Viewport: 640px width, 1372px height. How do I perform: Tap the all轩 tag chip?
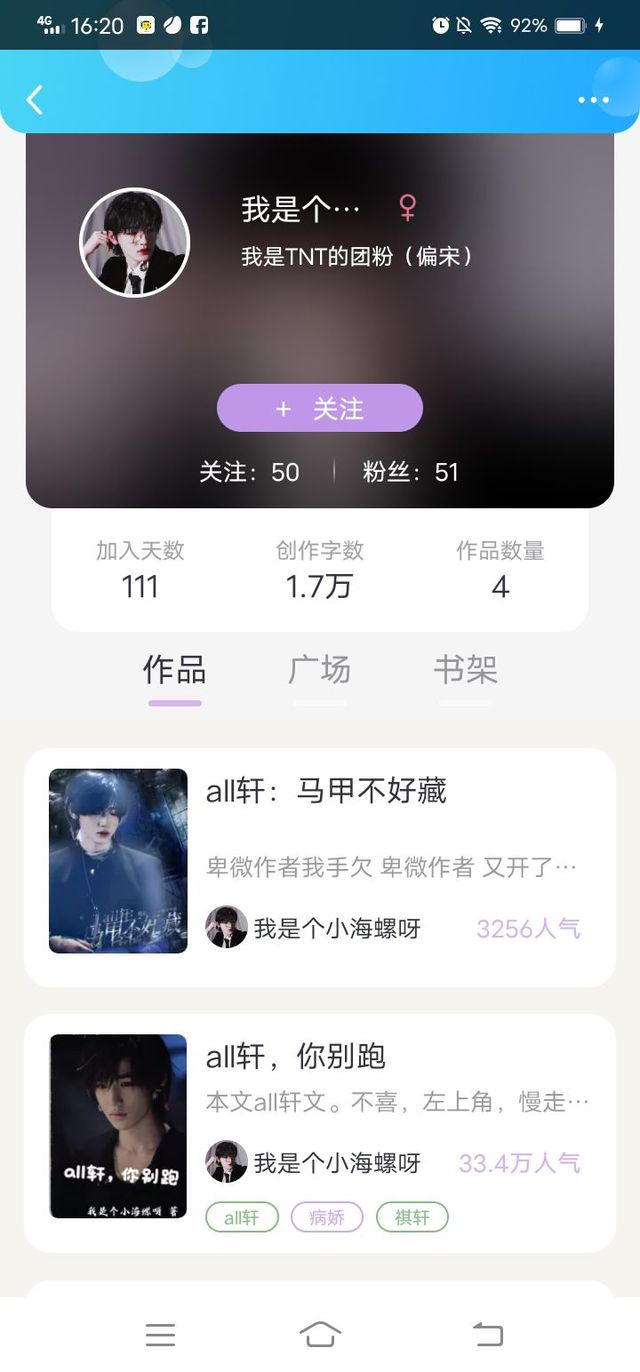(x=242, y=1217)
